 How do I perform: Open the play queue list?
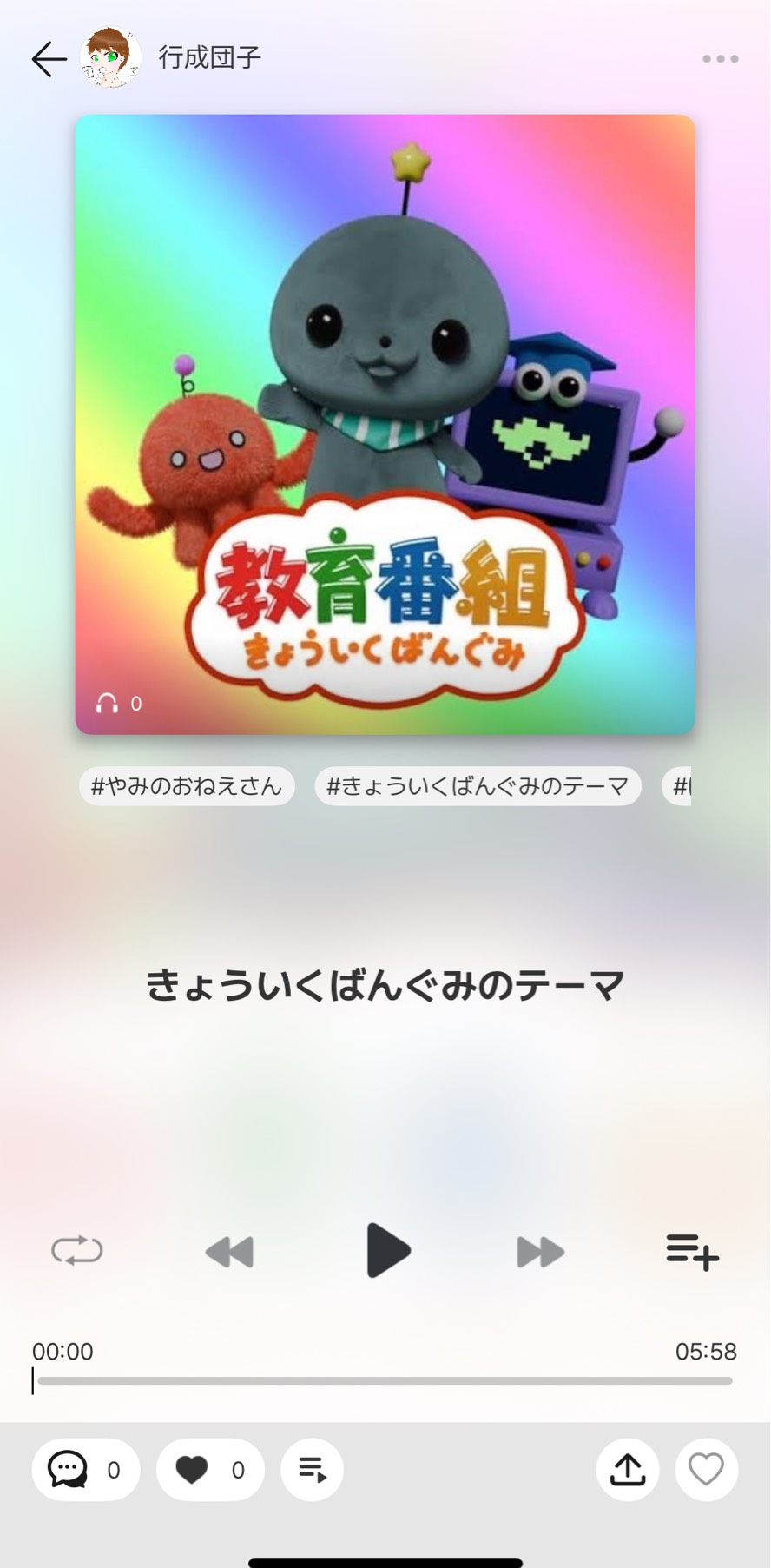point(312,1470)
